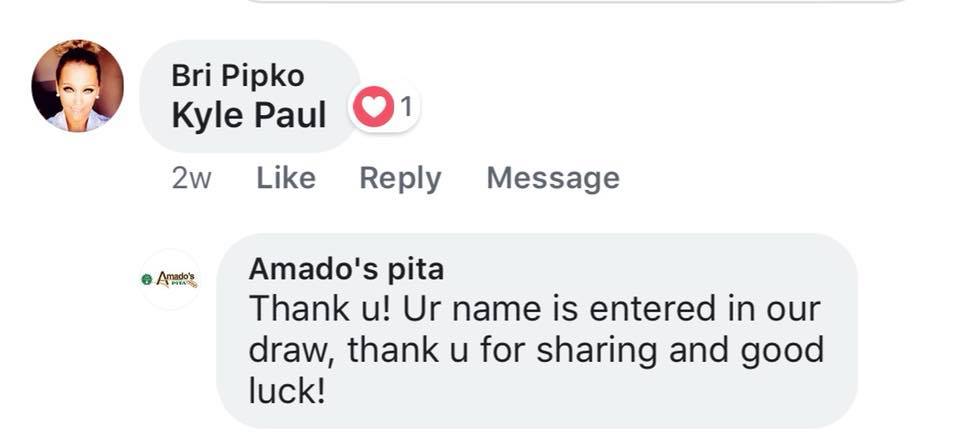Like Bri Pipko's comment
The height and width of the screenshot is (440, 960).
pyautogui.click(x=286, y=178)
